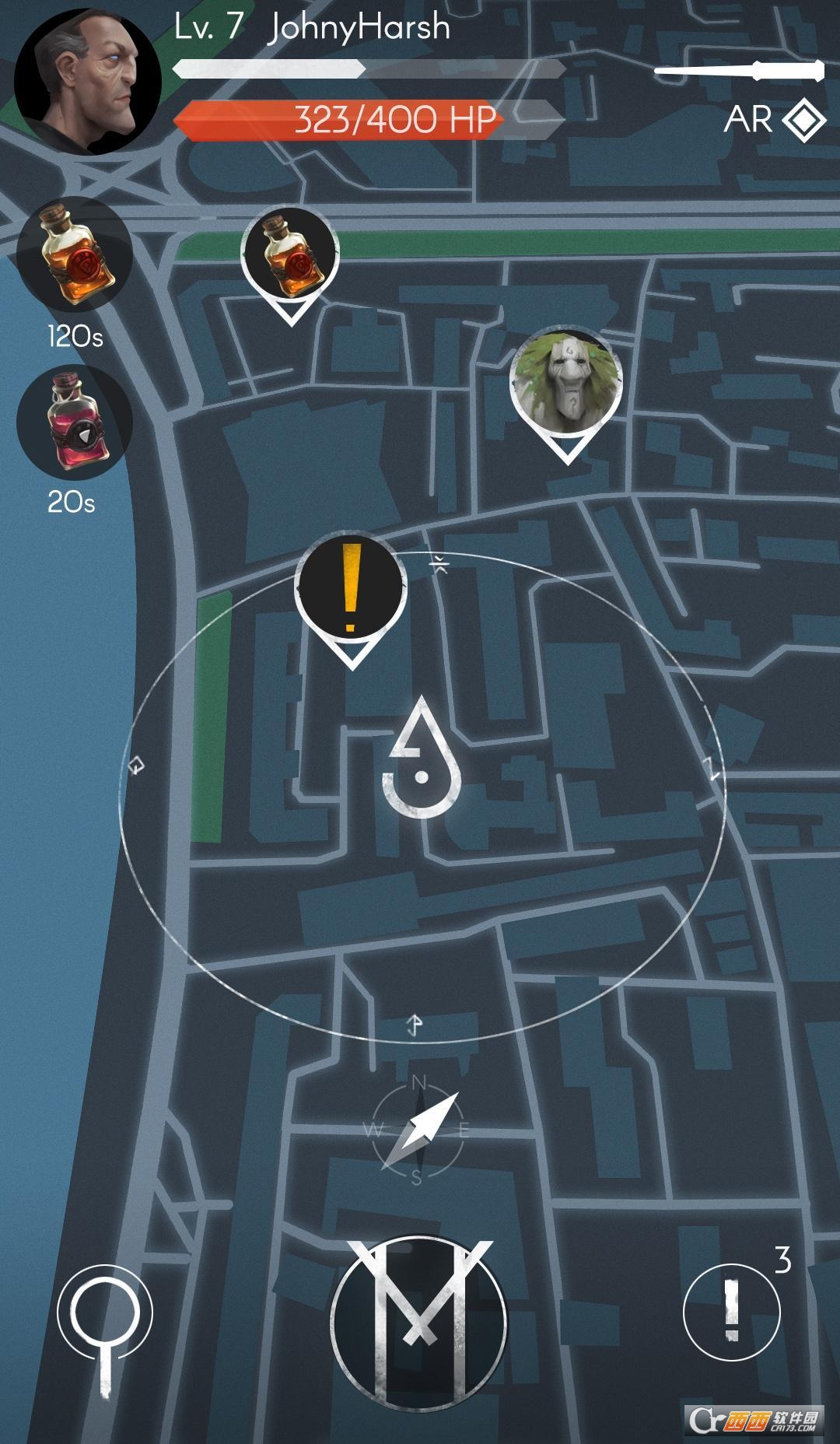Open the yellow exclamation quest marker
The width and height of the screenshot is (840, 1444).
tap(350, 589)
